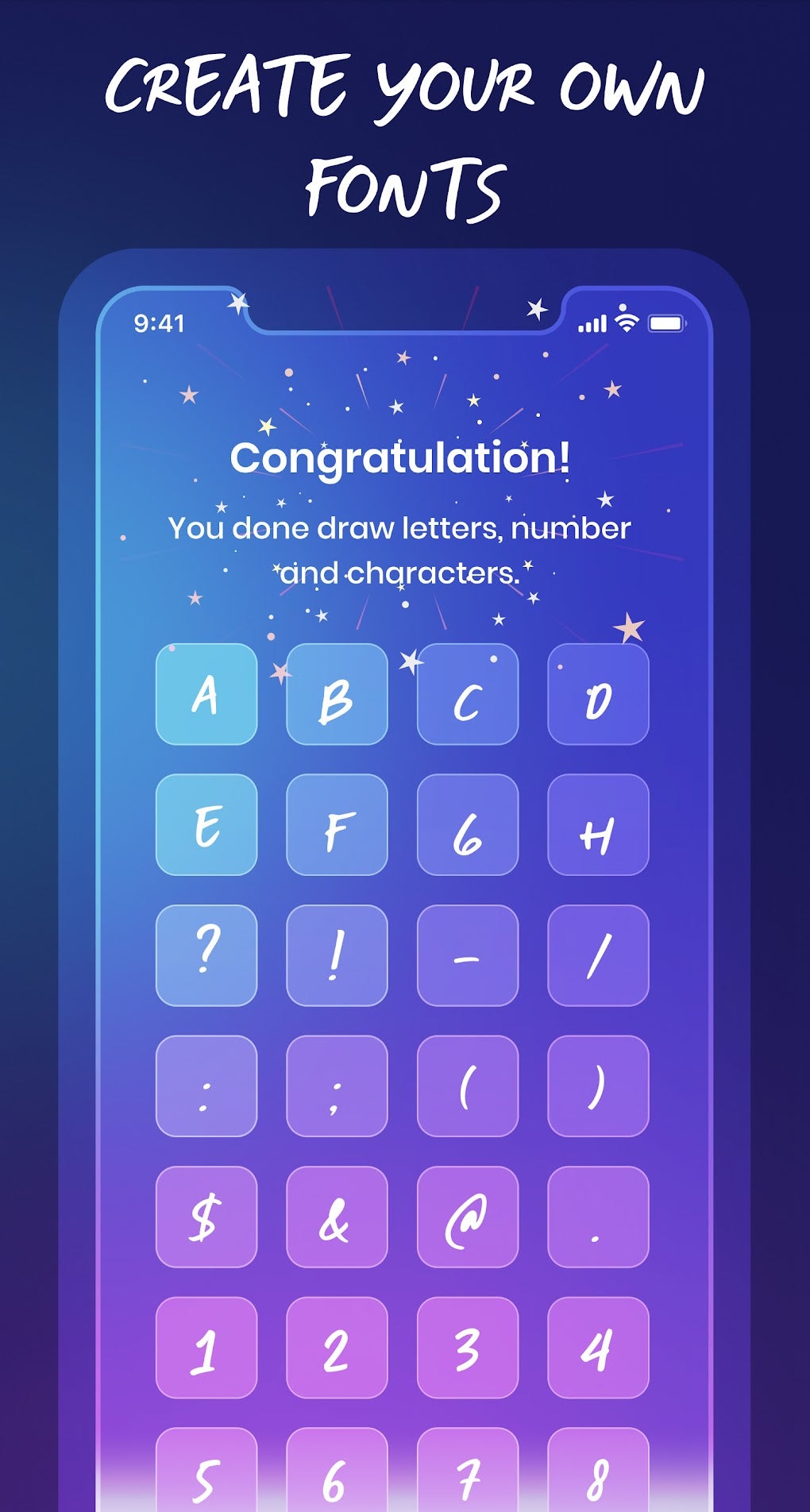
Task: Click the opening parenthesis tile
Action: 468,1088
